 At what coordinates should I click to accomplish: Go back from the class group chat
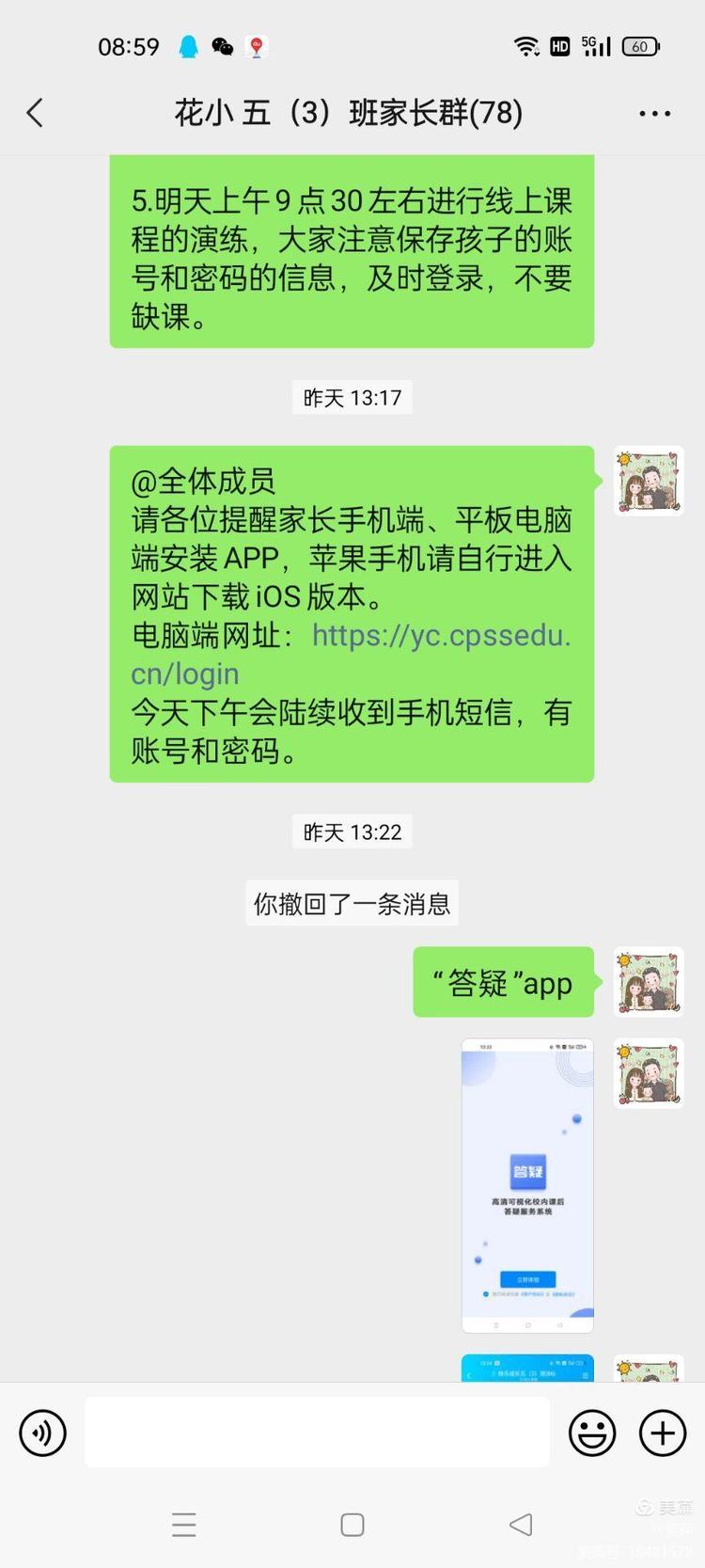click(x=36, y=114)
